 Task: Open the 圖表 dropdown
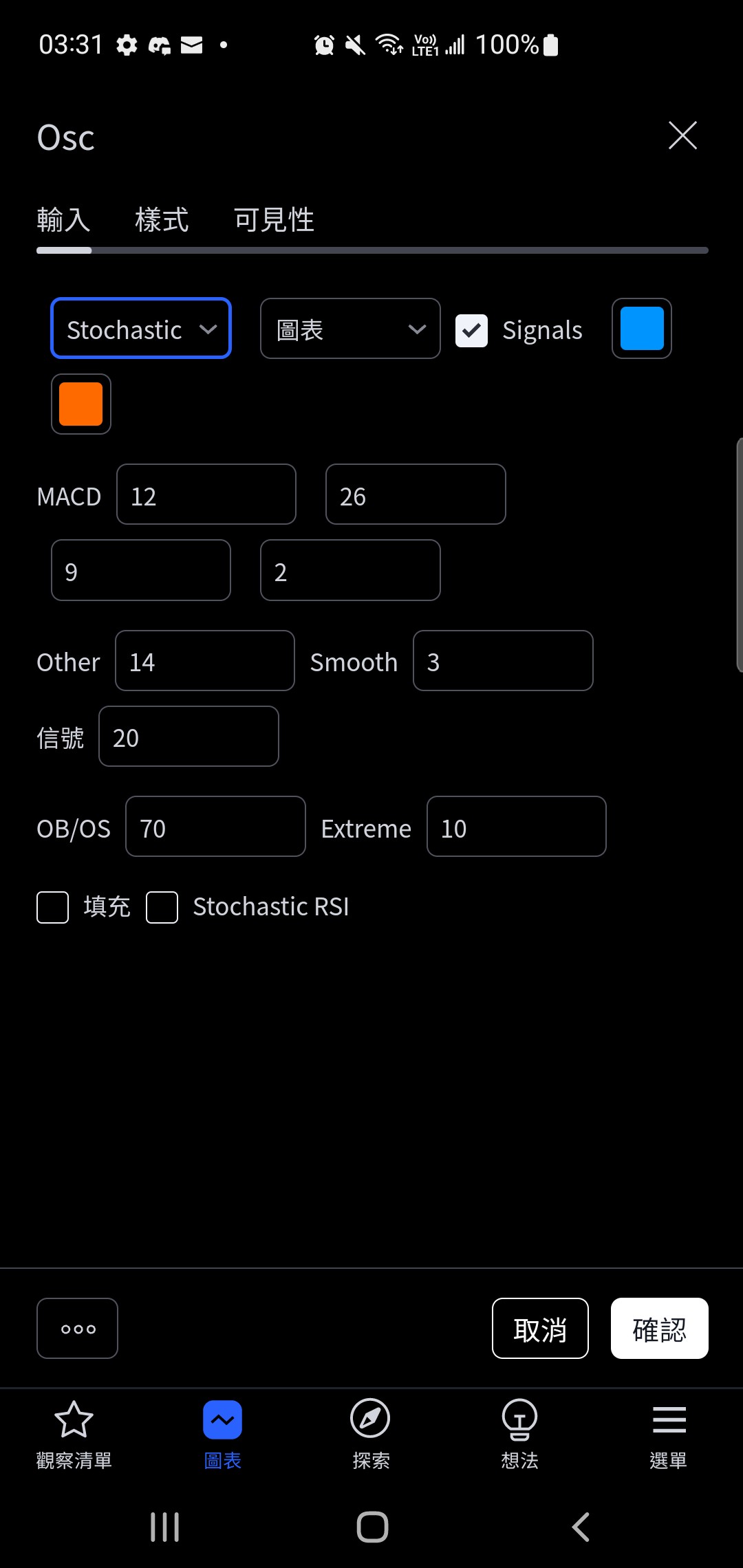tap(350, 329)
